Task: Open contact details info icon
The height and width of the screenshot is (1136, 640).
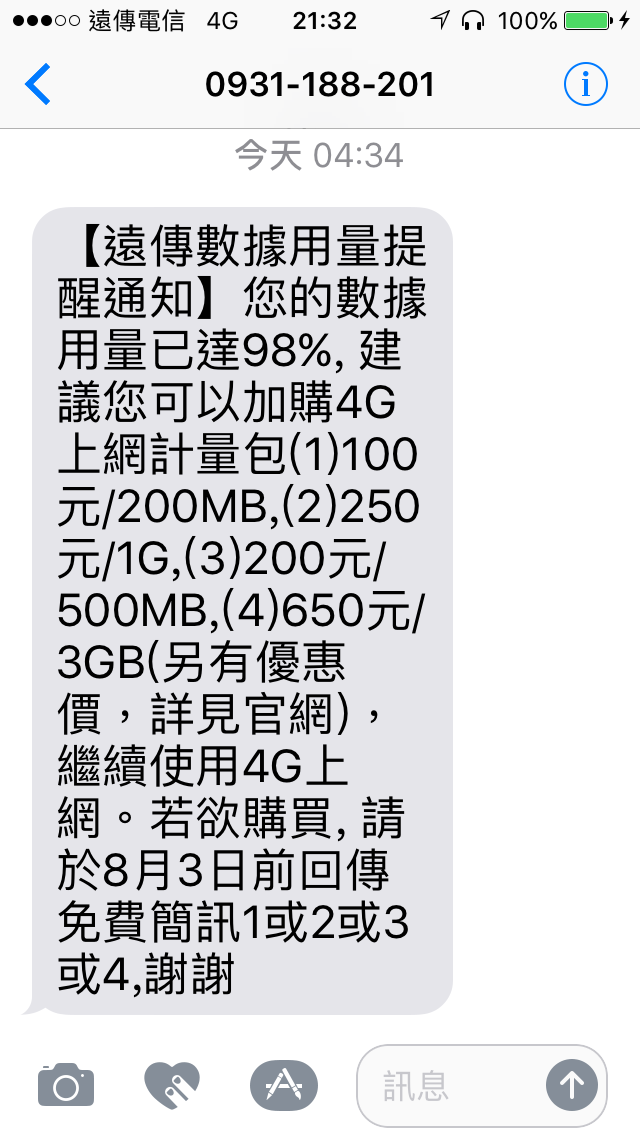Action: (585, 85)
